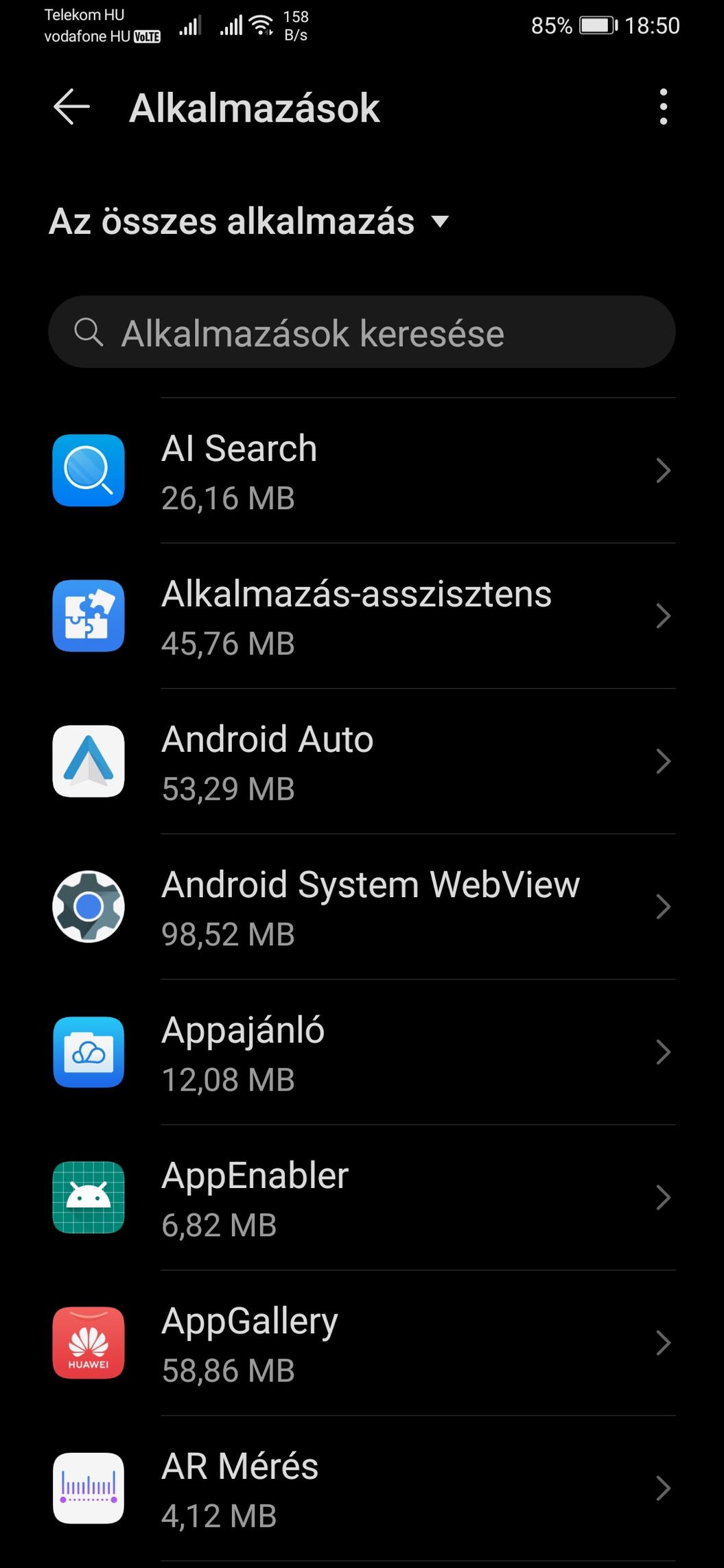This screenshot has width=724, height=1568.
Task: Open the three-dot overflow menu
Action: (x=663, y=107)
